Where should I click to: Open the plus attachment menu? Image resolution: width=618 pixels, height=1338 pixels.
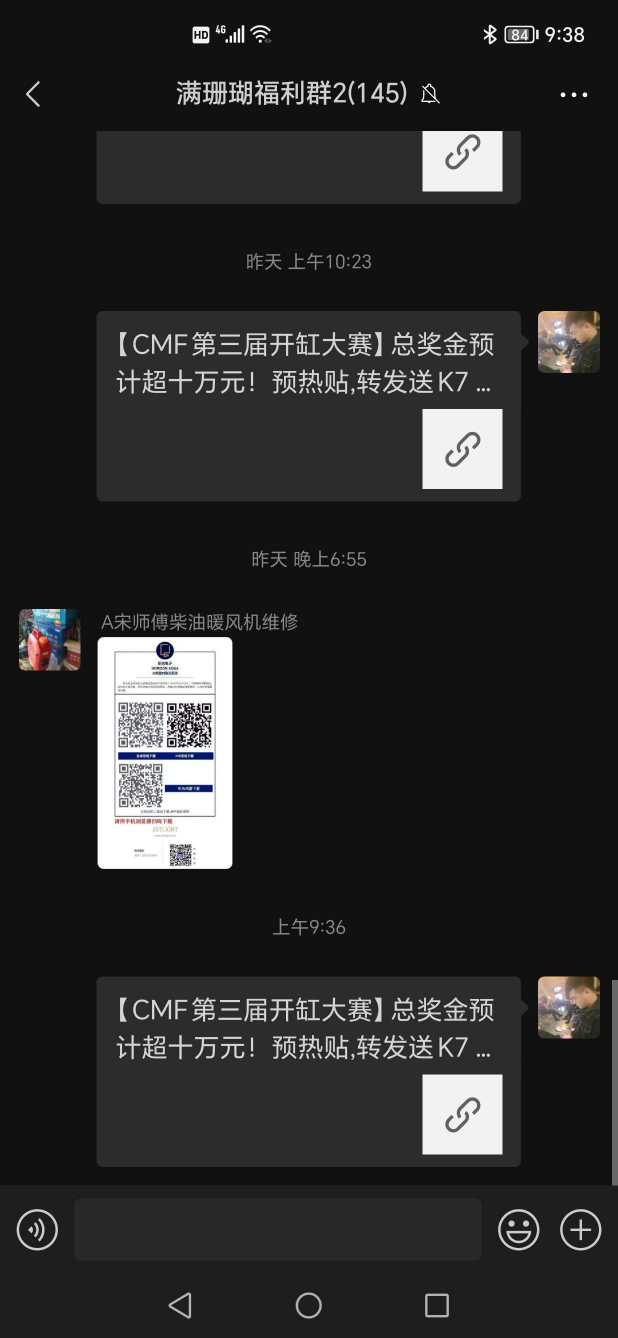580,1229
